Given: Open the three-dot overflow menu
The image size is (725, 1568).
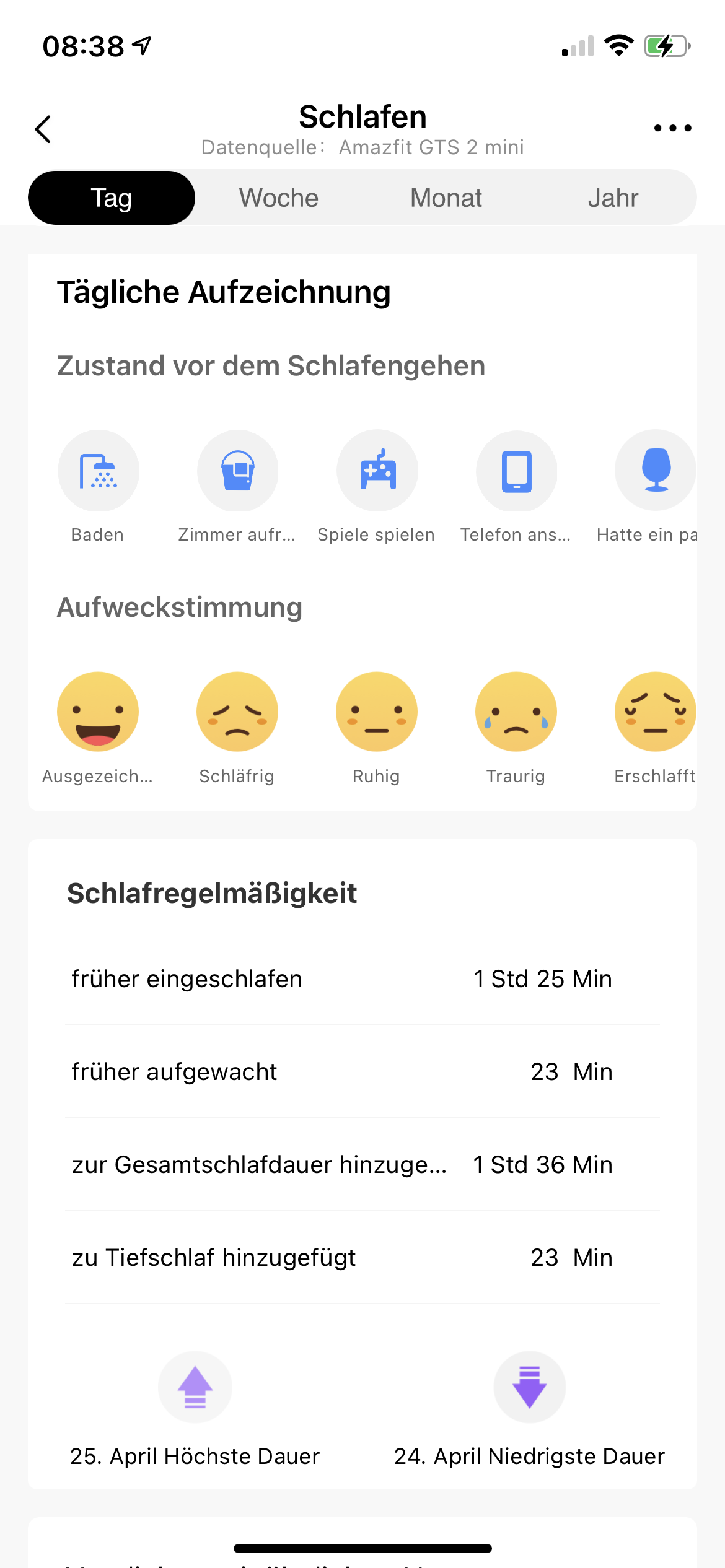Looking at the screenshot, I should point(672,128).
